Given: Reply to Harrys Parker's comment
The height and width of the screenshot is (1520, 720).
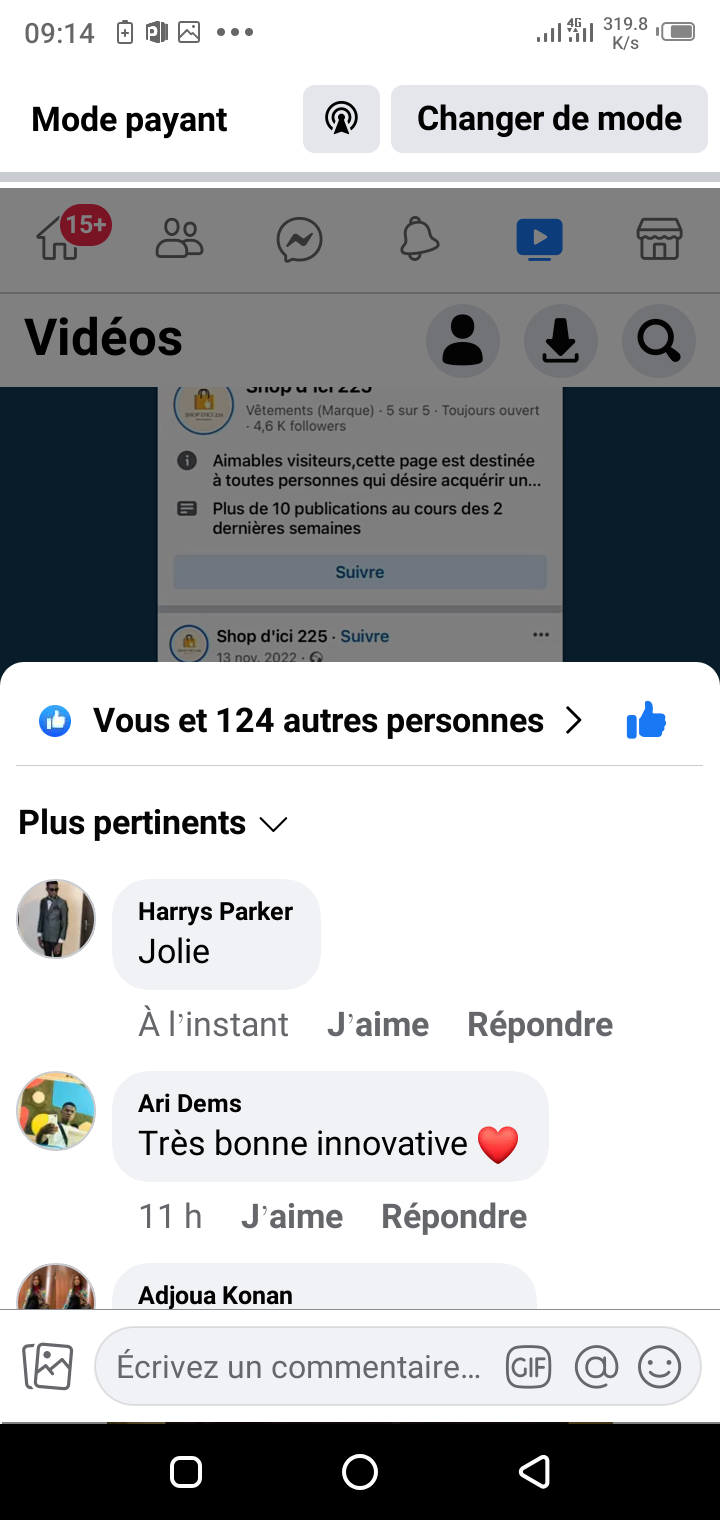Looking at the screenshot, I should tap(540, 1024).
